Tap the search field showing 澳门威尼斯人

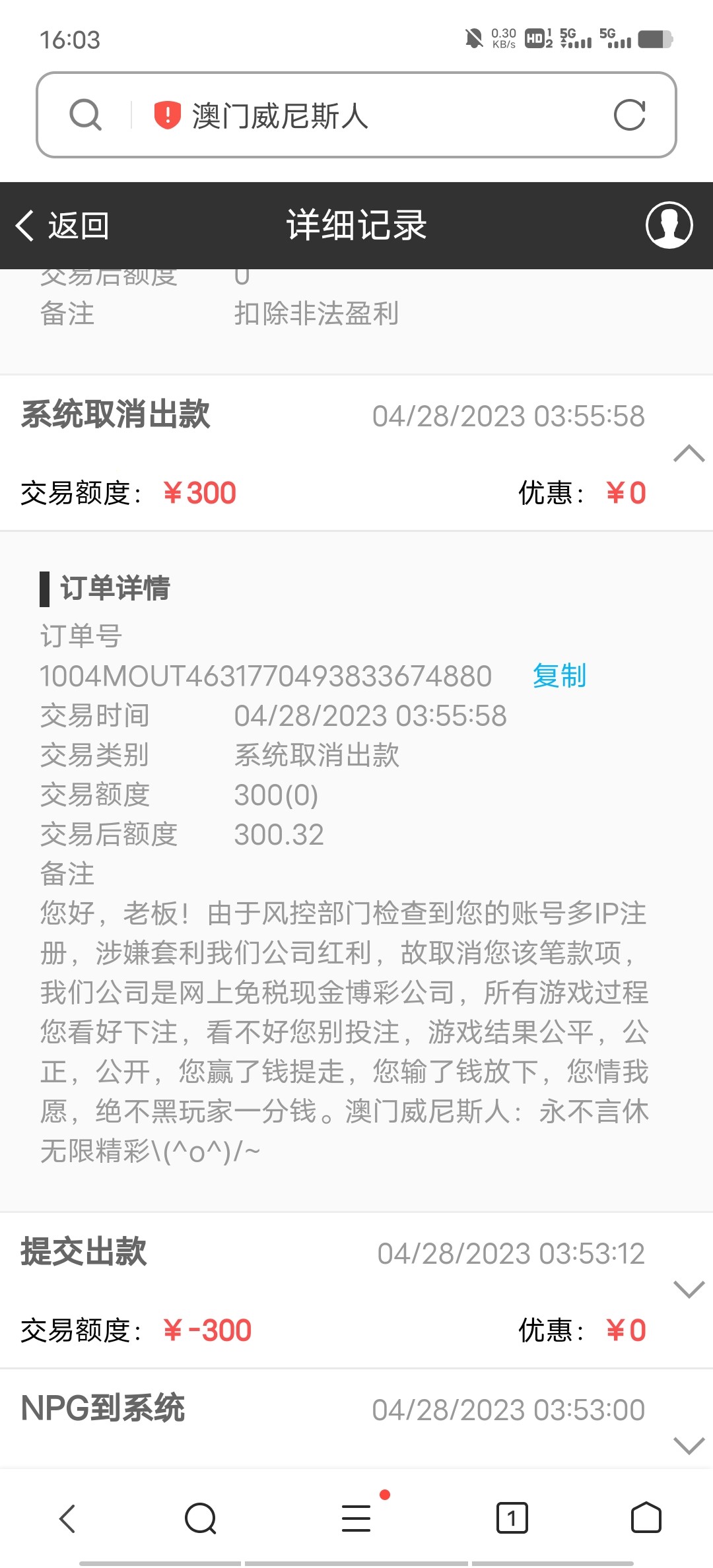[370, 115]
